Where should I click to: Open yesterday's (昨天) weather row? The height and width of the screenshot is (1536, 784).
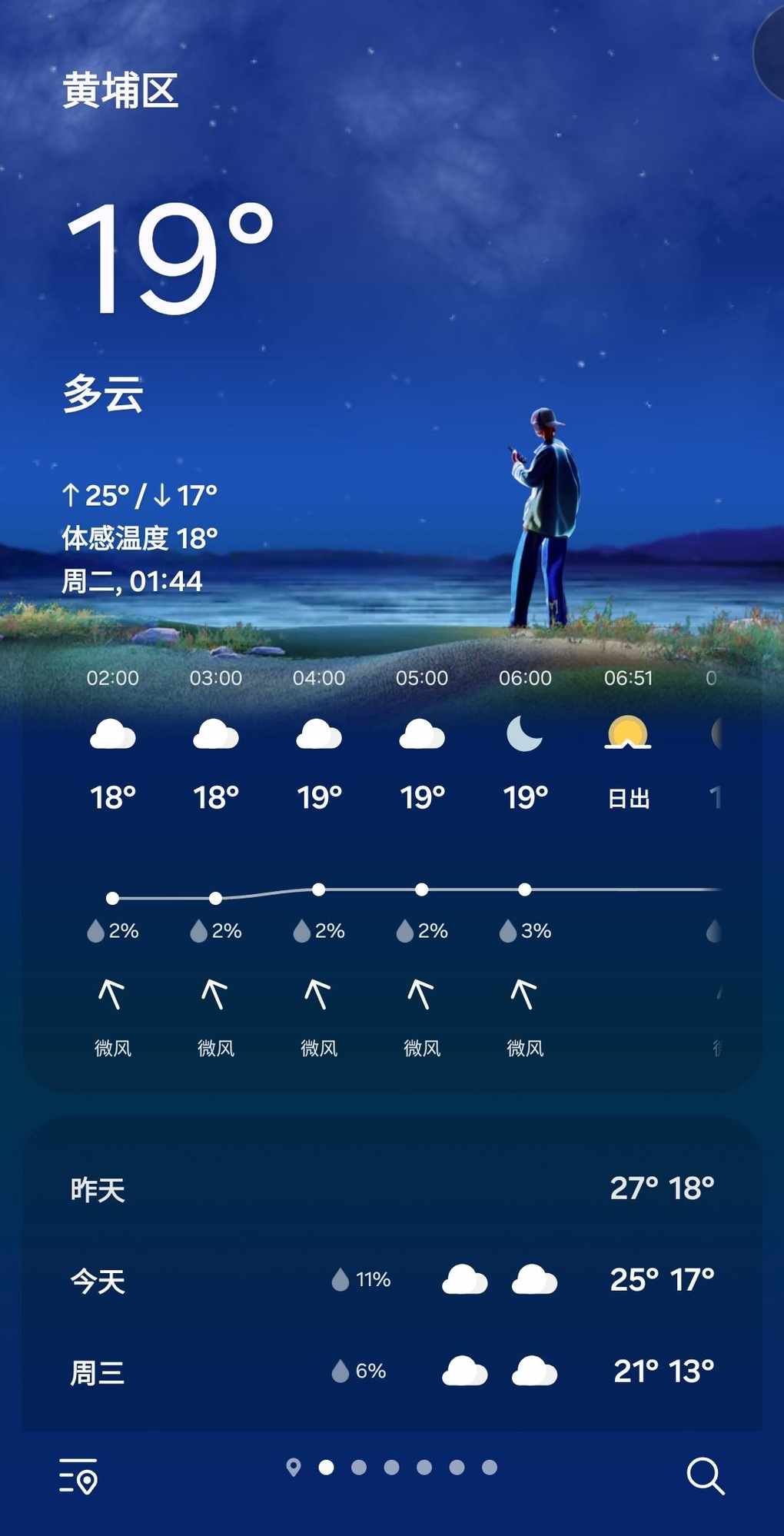(392, 1189)
